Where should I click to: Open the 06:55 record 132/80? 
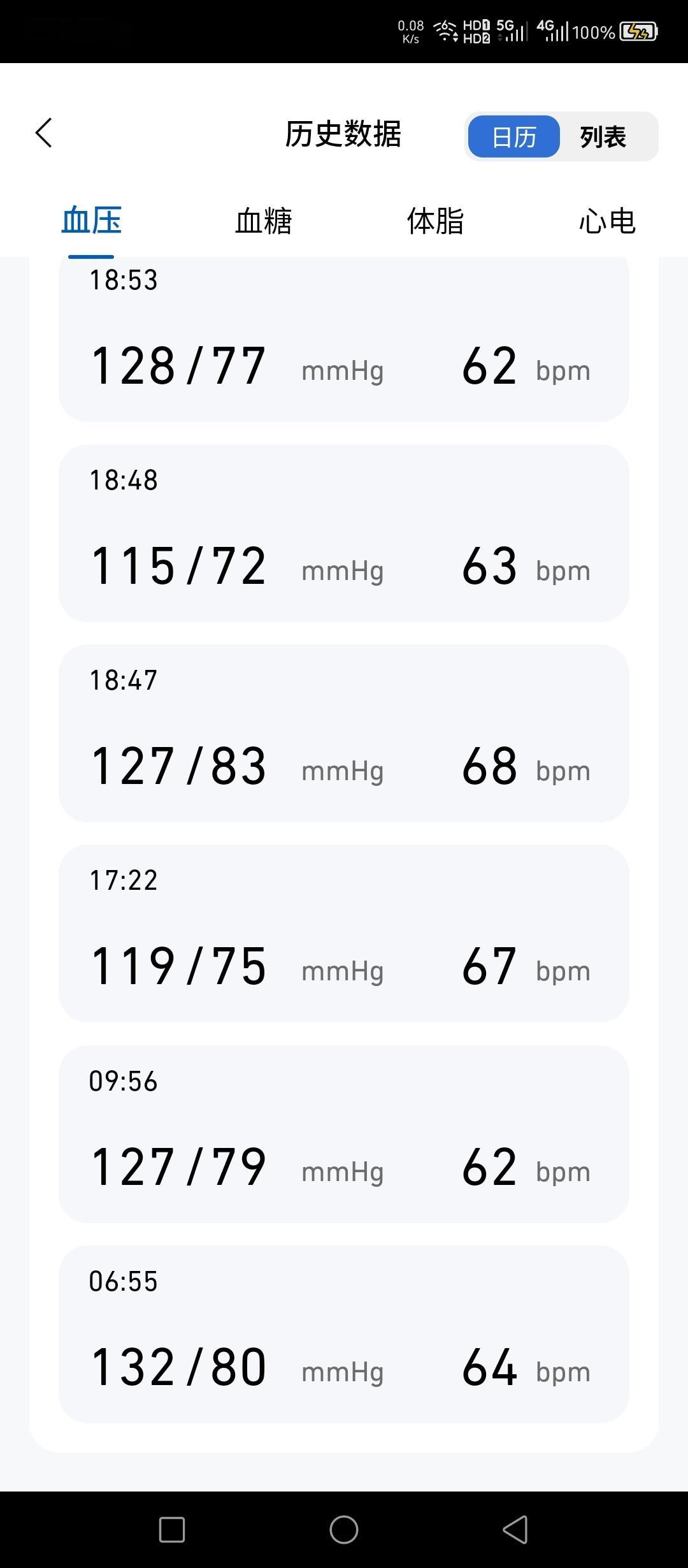point(344,1334)
